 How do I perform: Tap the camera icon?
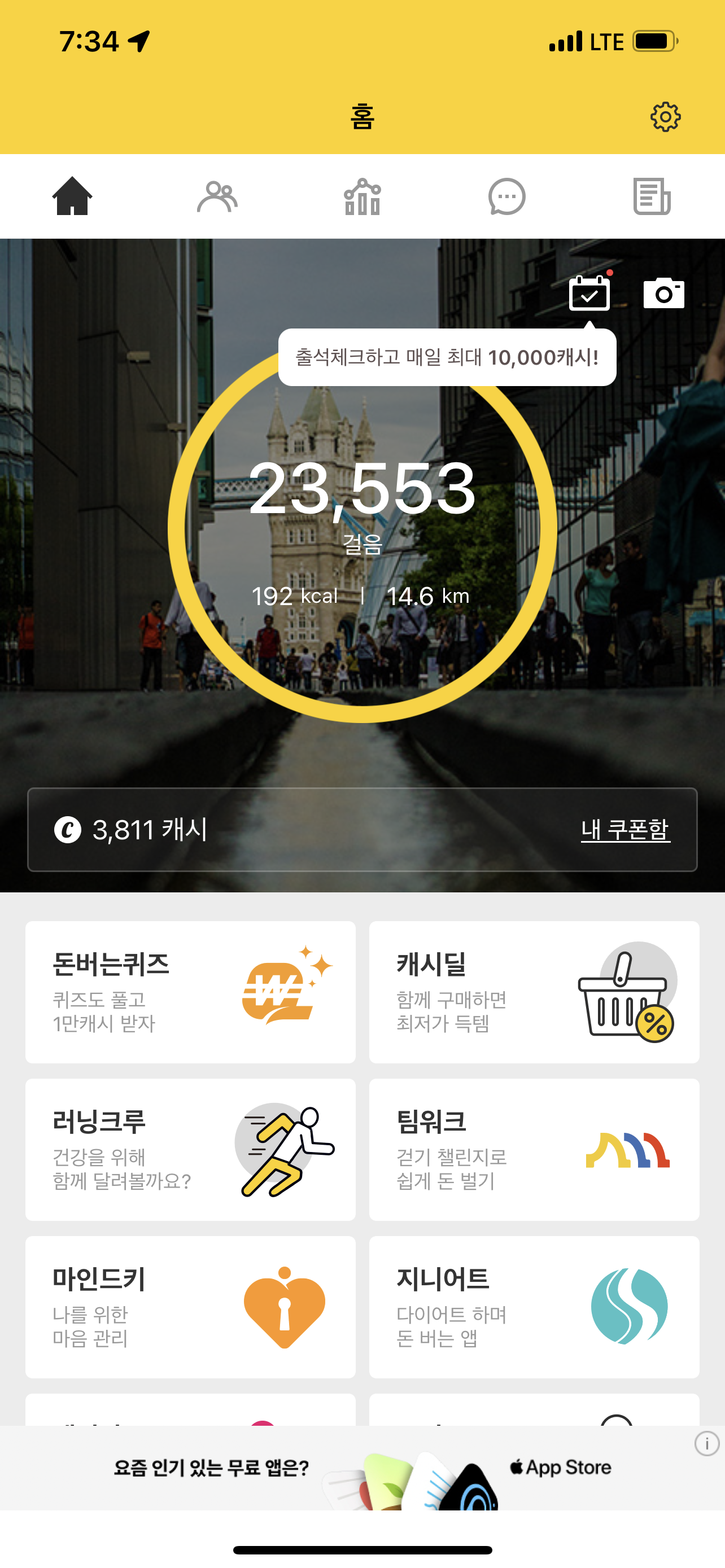(663, 294)
